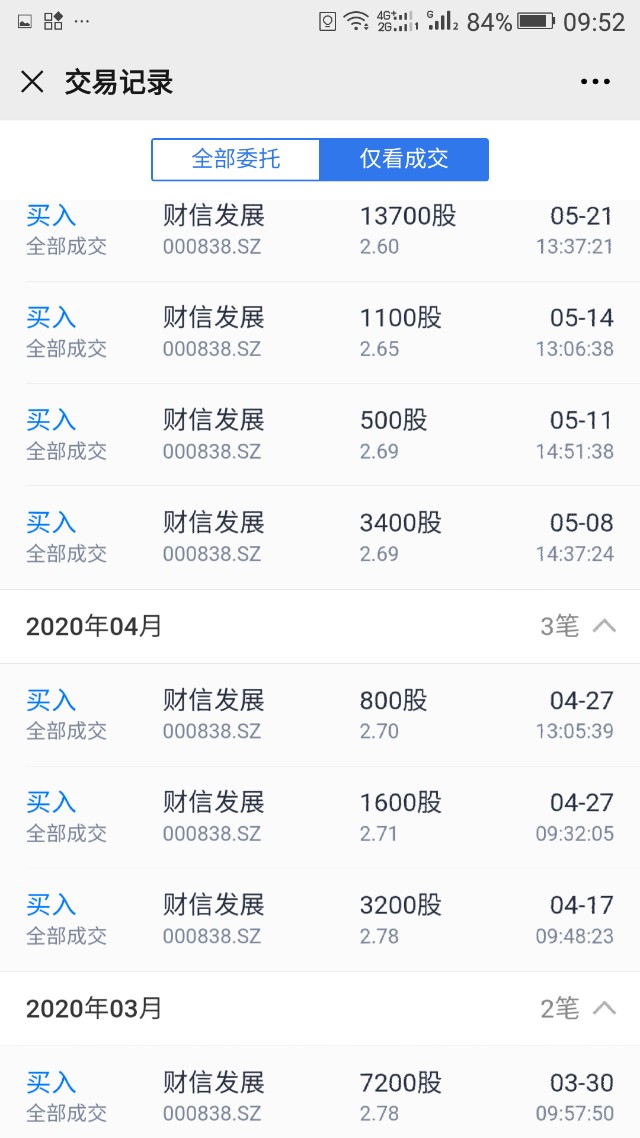Close the 交易记录 page
The image size is (640, 1138).
pos(32,82)
